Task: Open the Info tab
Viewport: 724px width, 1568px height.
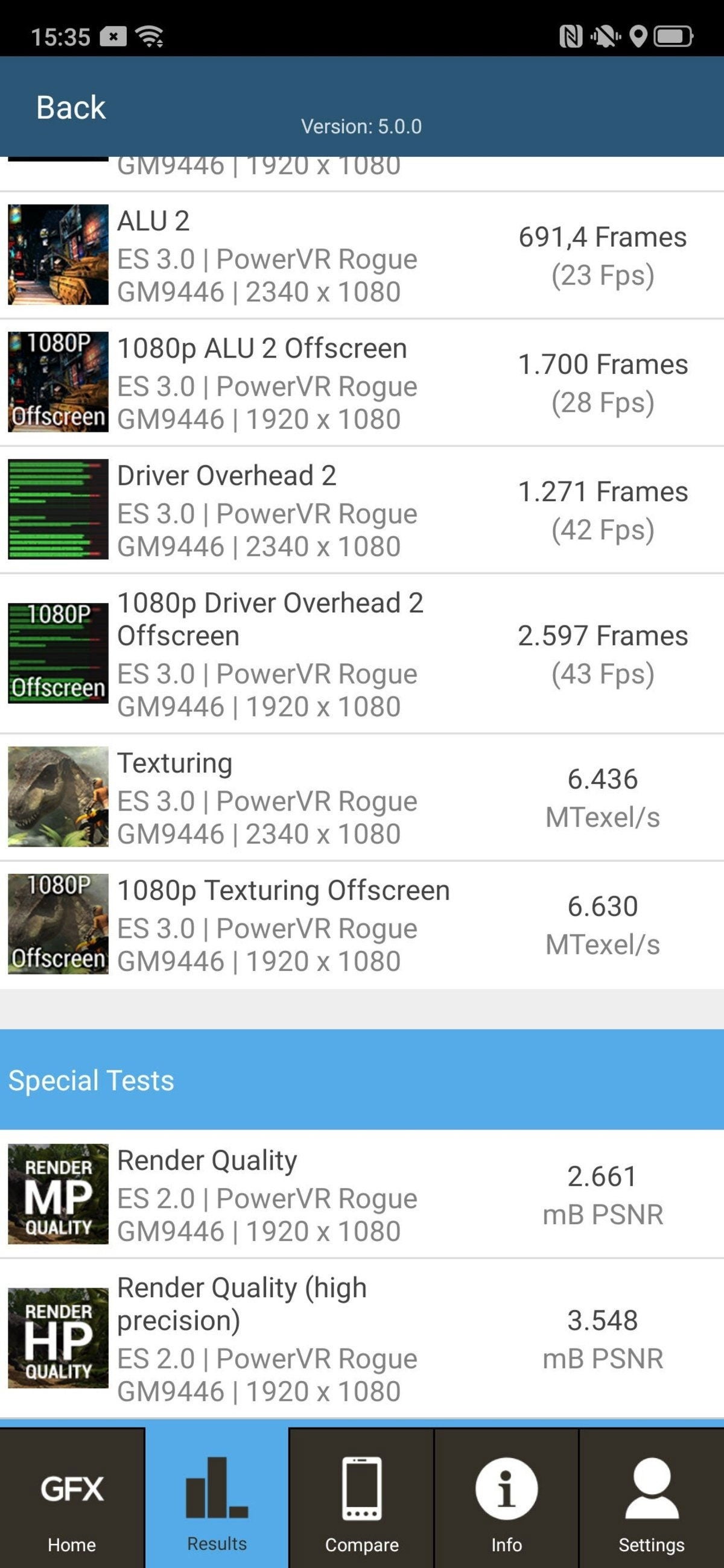Action: pos(506,1499)
